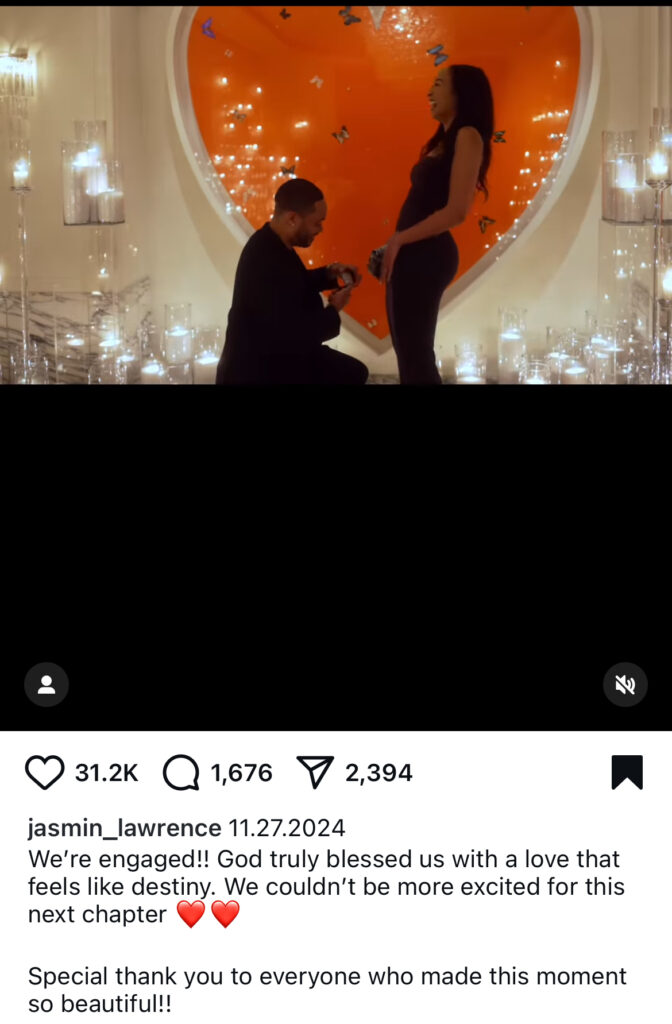Screen dimensions: 672x1024
Task: Open jasmin_lawrence profile from the caption
Action: 124,828
